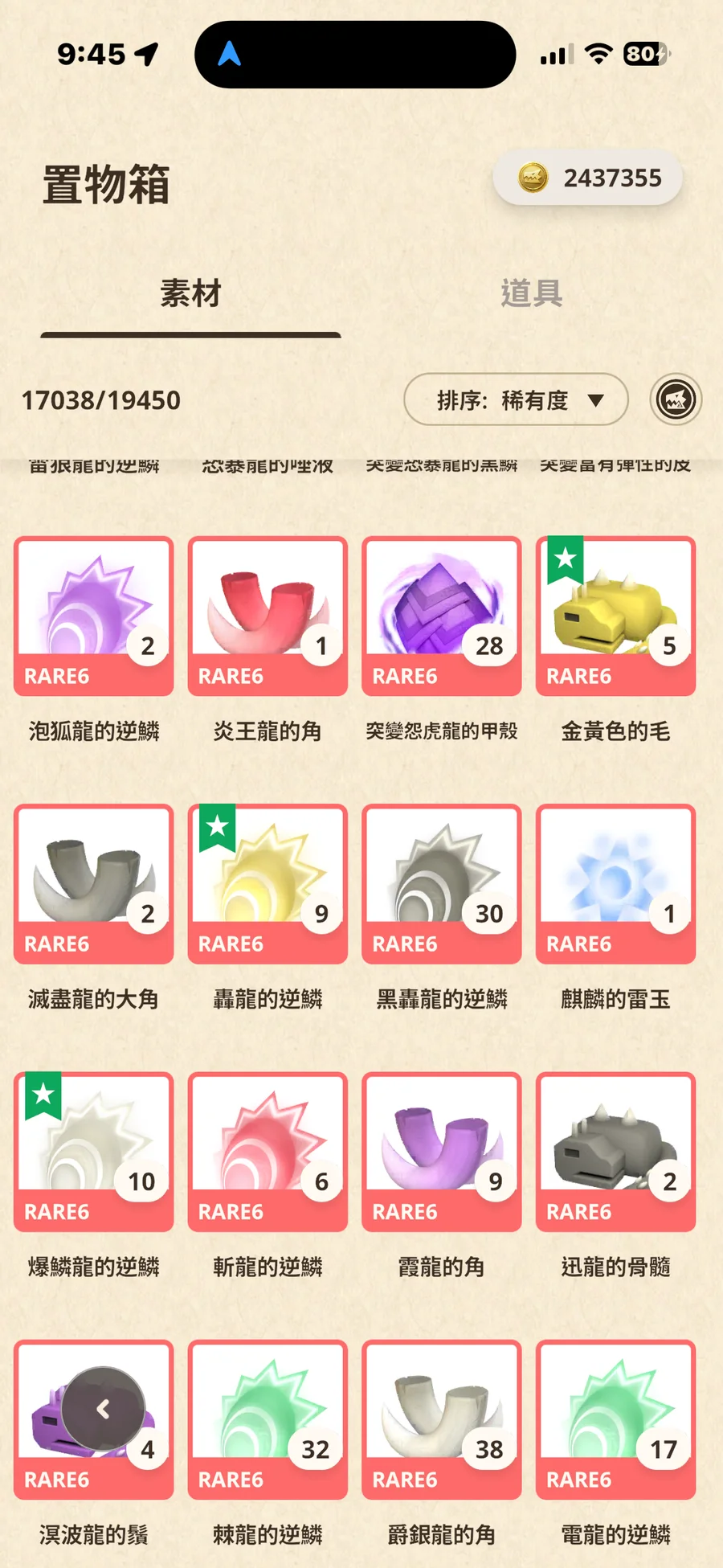The width and height of the screenshot is (723, 1568).
Task: Select the 炎王龍的角 material
Action: pyautogui.click(x=268, y=616)
